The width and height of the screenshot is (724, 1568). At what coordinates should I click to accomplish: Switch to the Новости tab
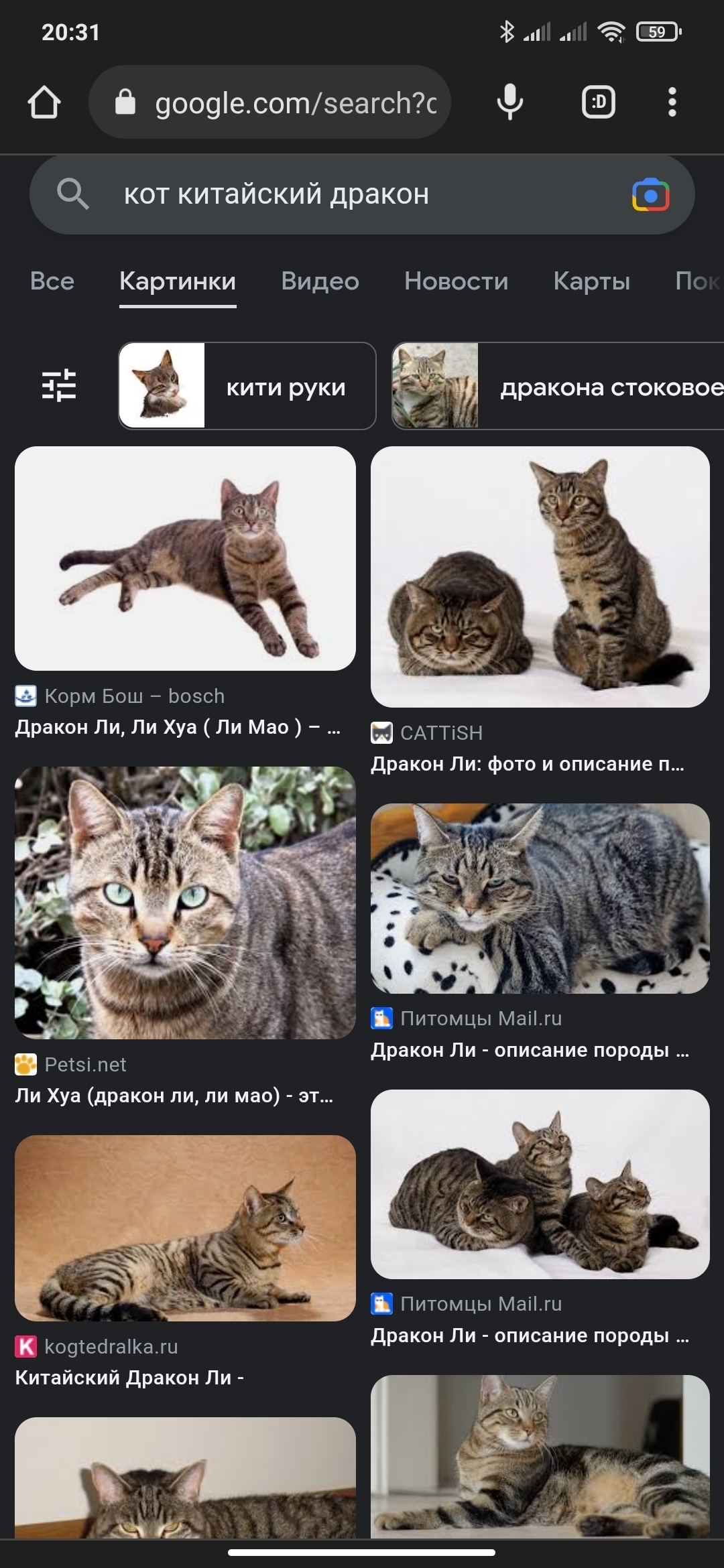point(456,281)
